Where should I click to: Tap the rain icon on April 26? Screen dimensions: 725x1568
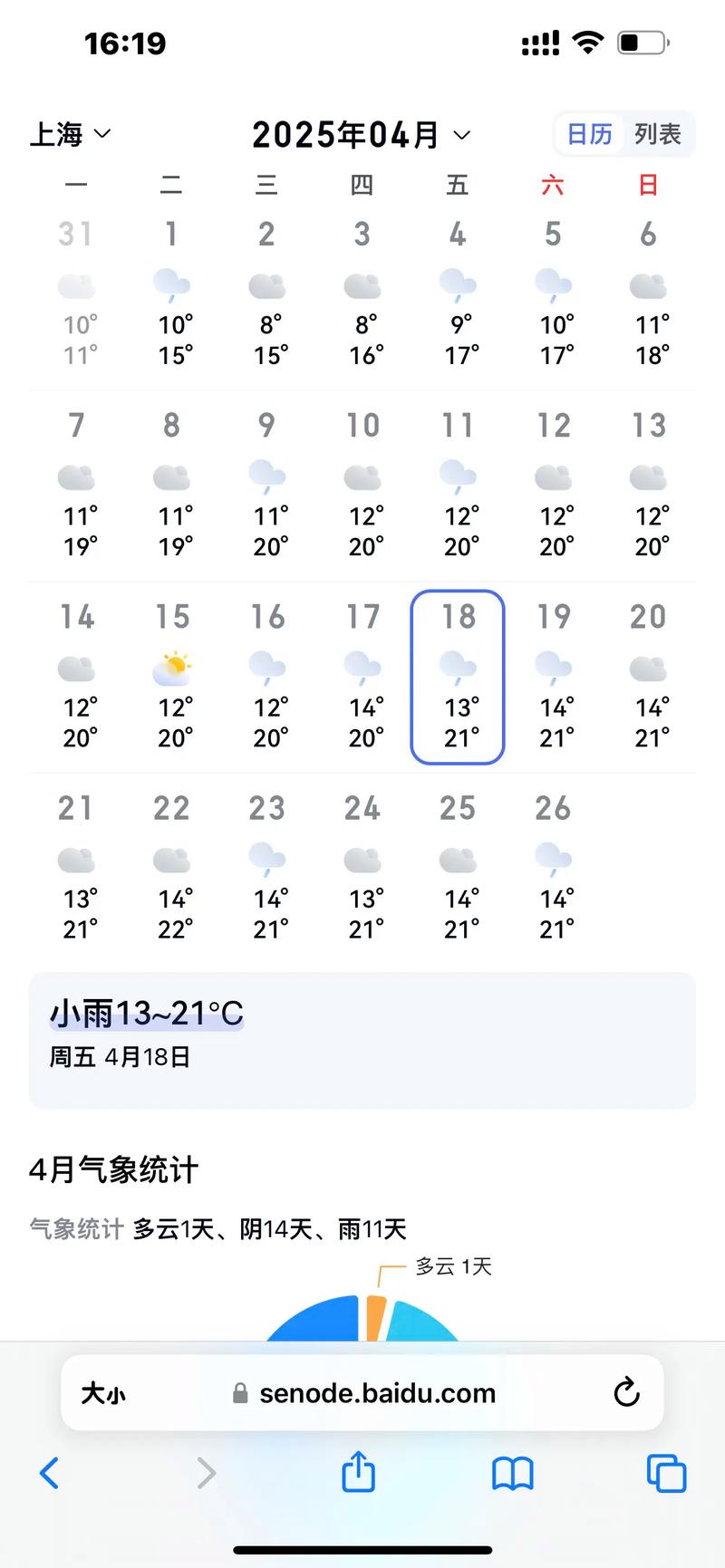coord(553,858)
